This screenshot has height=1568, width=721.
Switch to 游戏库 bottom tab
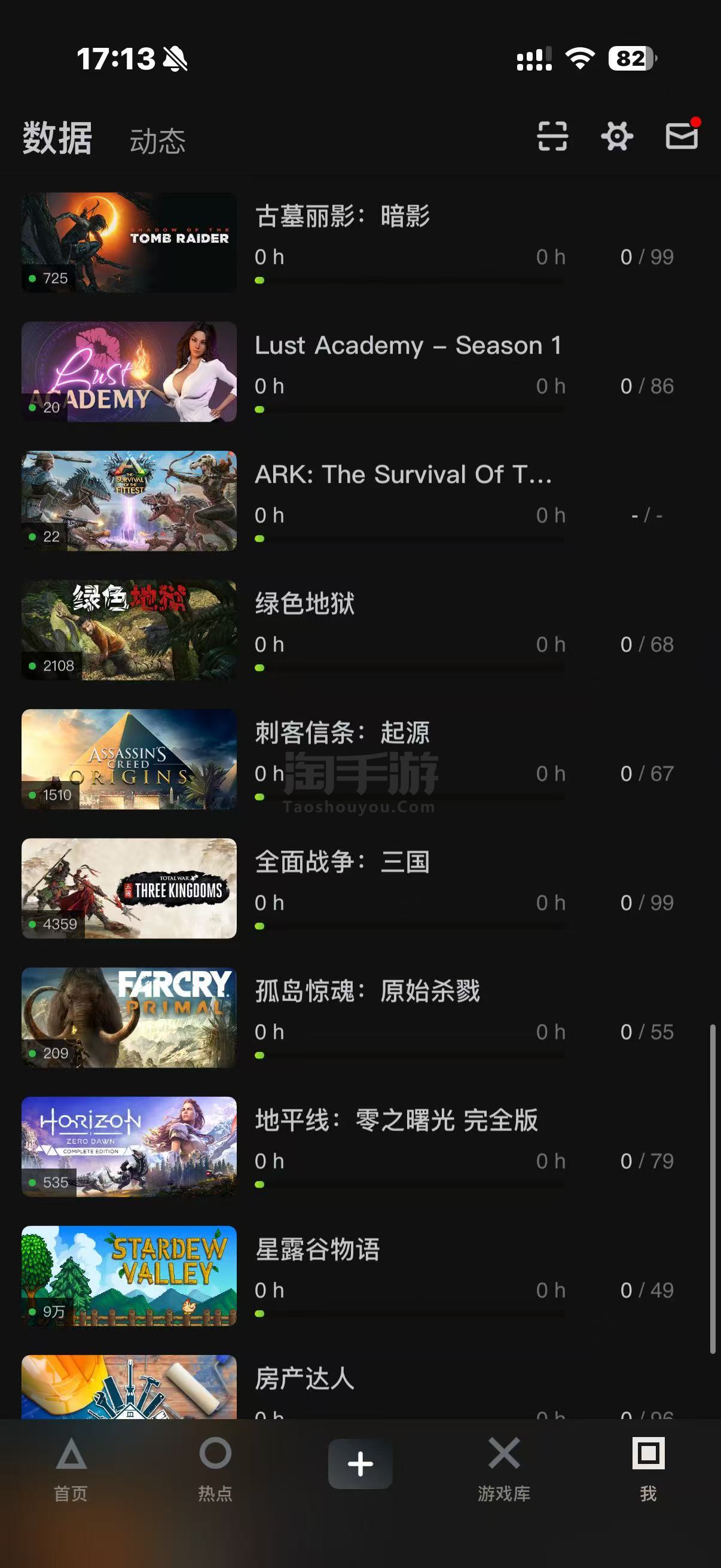pyautogui.click(x=504, y=1468)
